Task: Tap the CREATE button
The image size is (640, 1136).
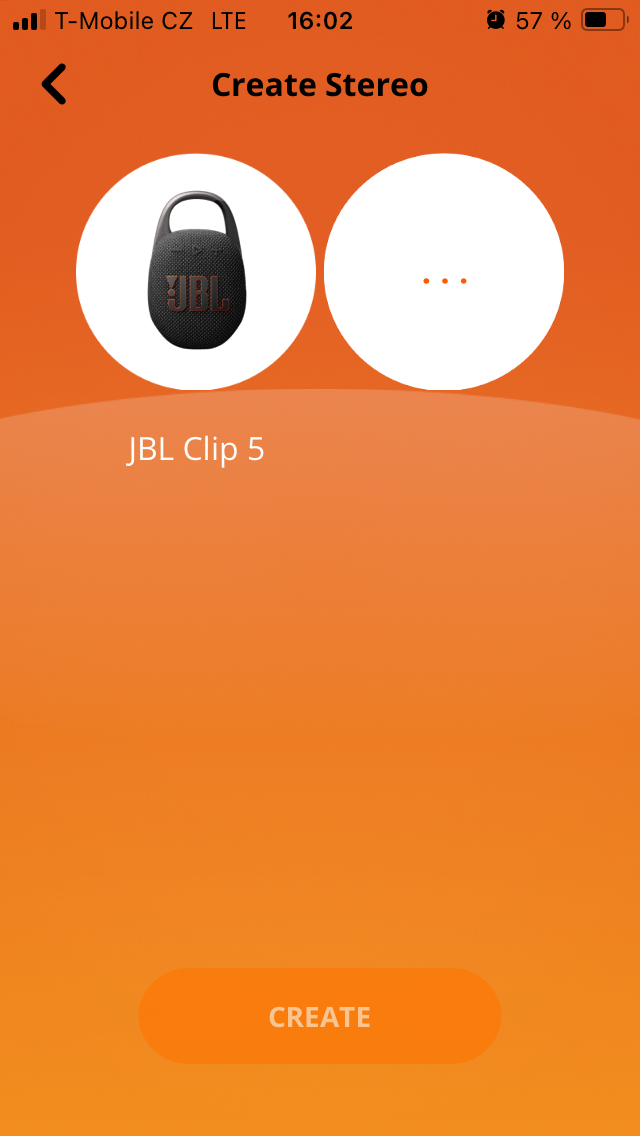Action: click(320, 1016)
